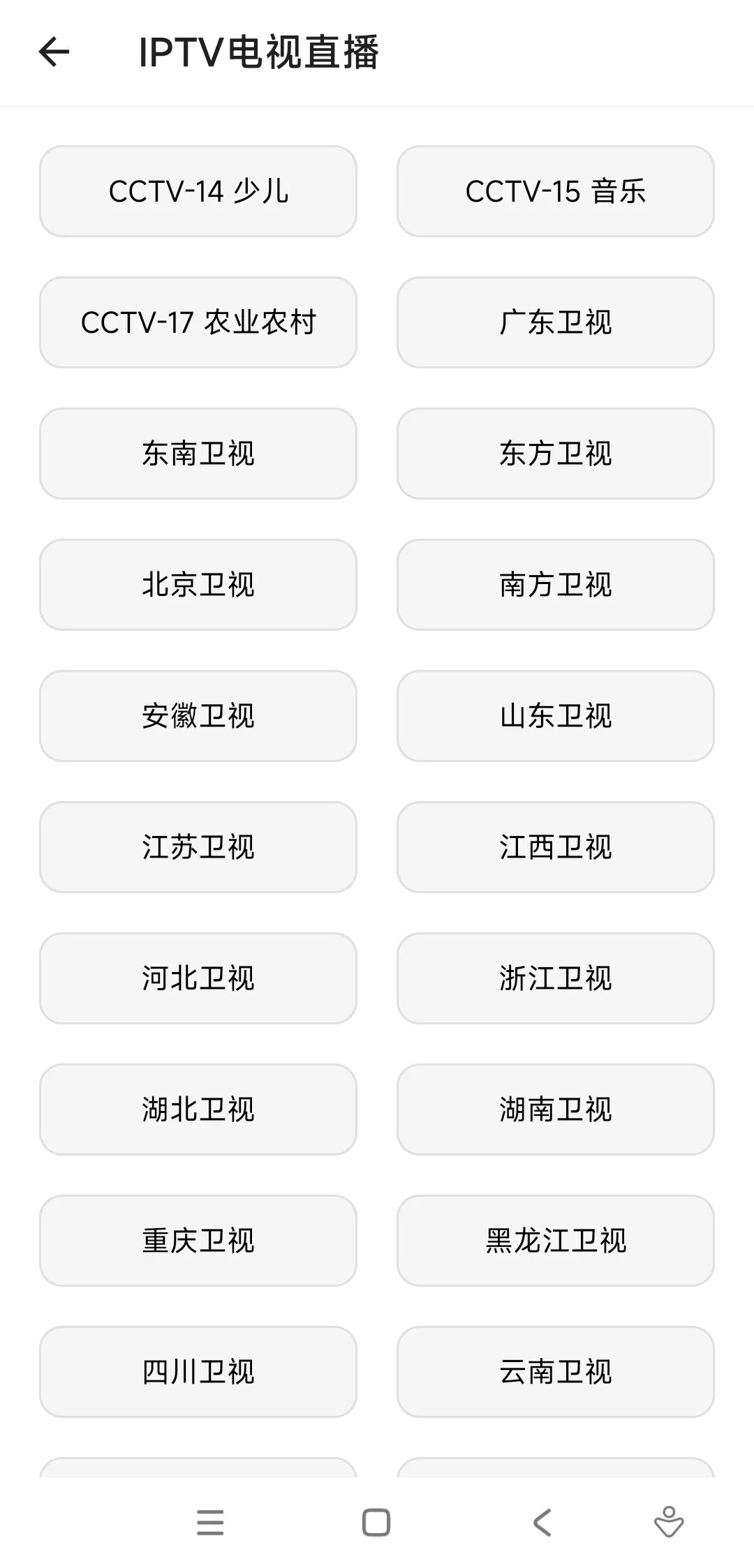754x1568 pixels.
Task: Select 南方卫视 channel
Action: pyautogui.click(x=555, y=585)
